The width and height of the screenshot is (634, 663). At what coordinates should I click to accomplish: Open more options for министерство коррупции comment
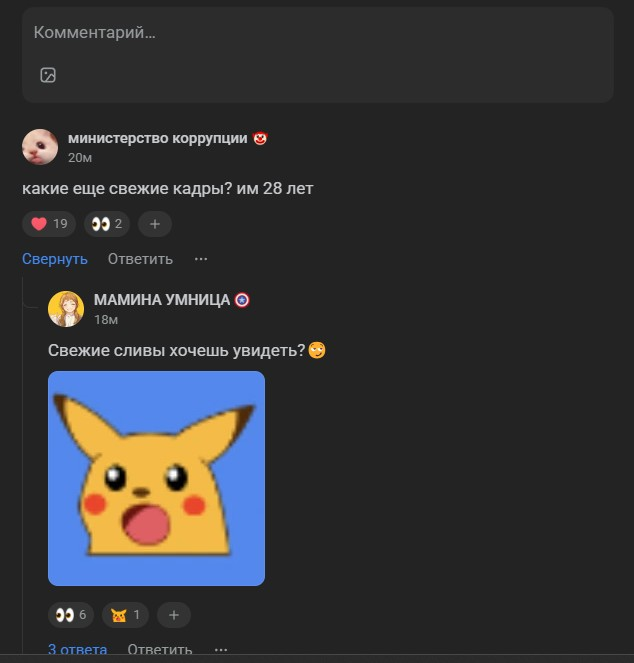201,259
